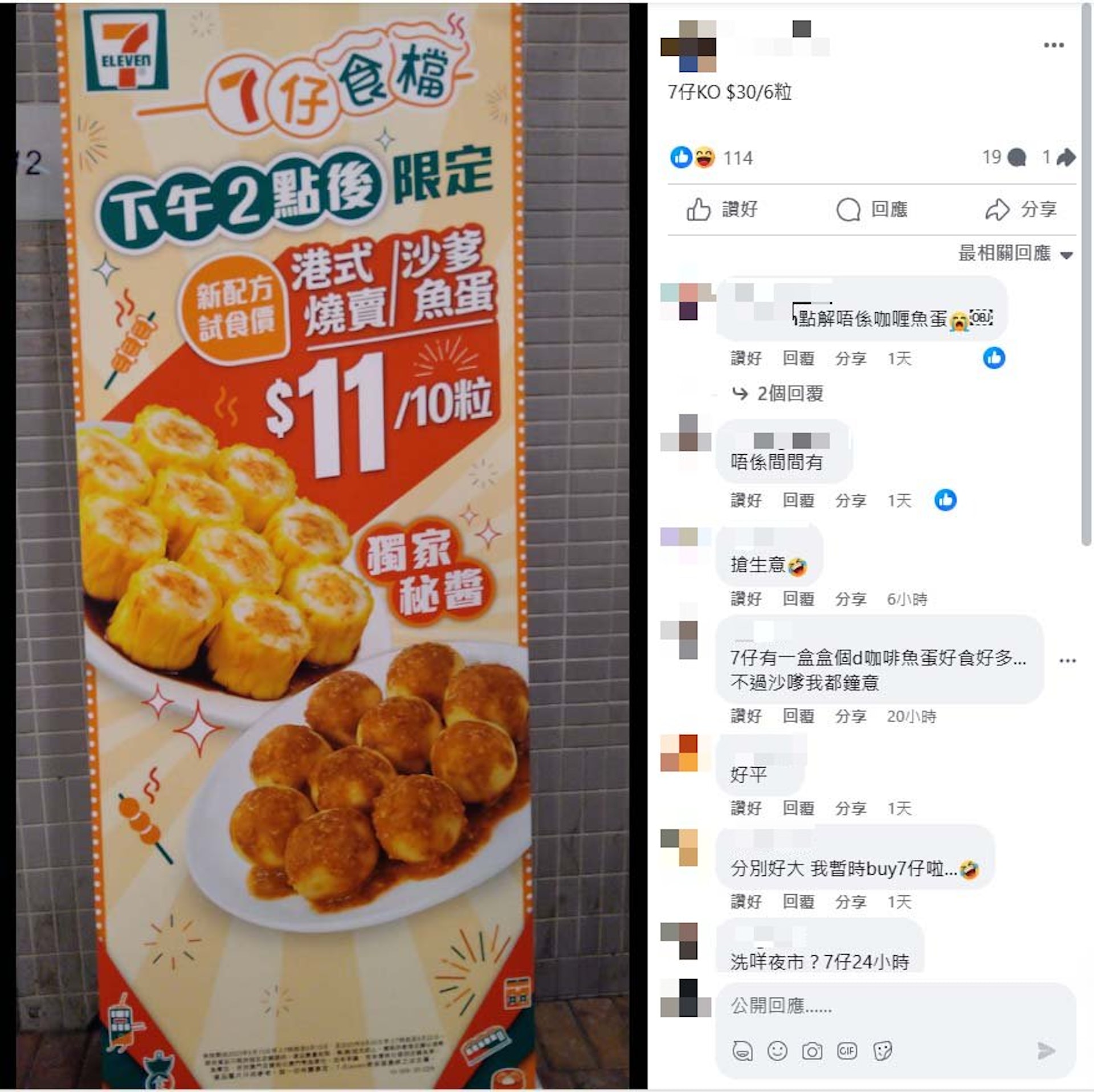This screenshot has width=1094, height=1092.
Task: Open the post's three-dot options menu
Action: (1053, 46)
